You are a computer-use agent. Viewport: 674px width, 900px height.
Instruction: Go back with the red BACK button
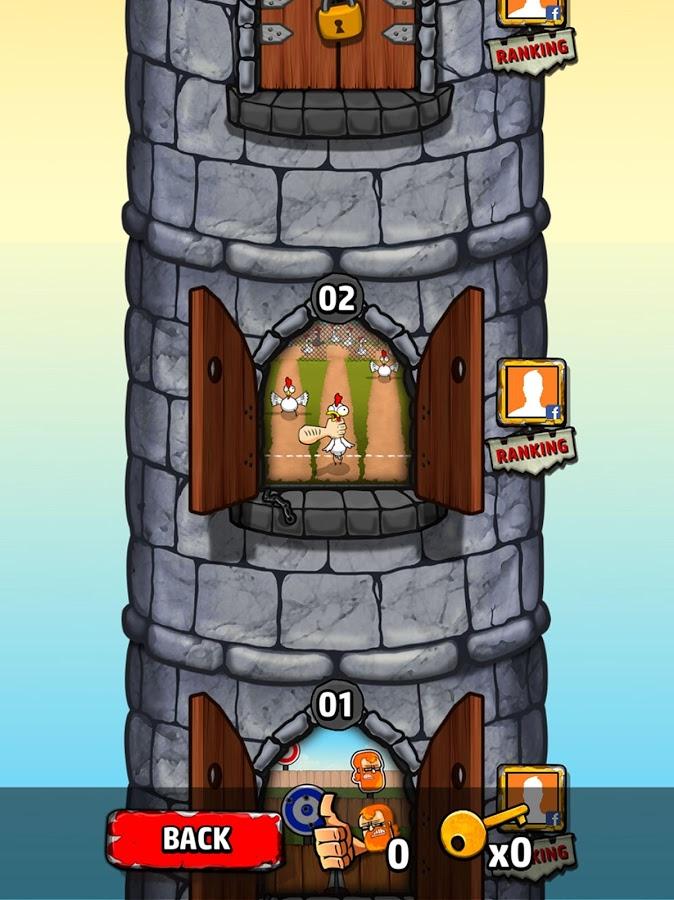(x=195, y=838)
